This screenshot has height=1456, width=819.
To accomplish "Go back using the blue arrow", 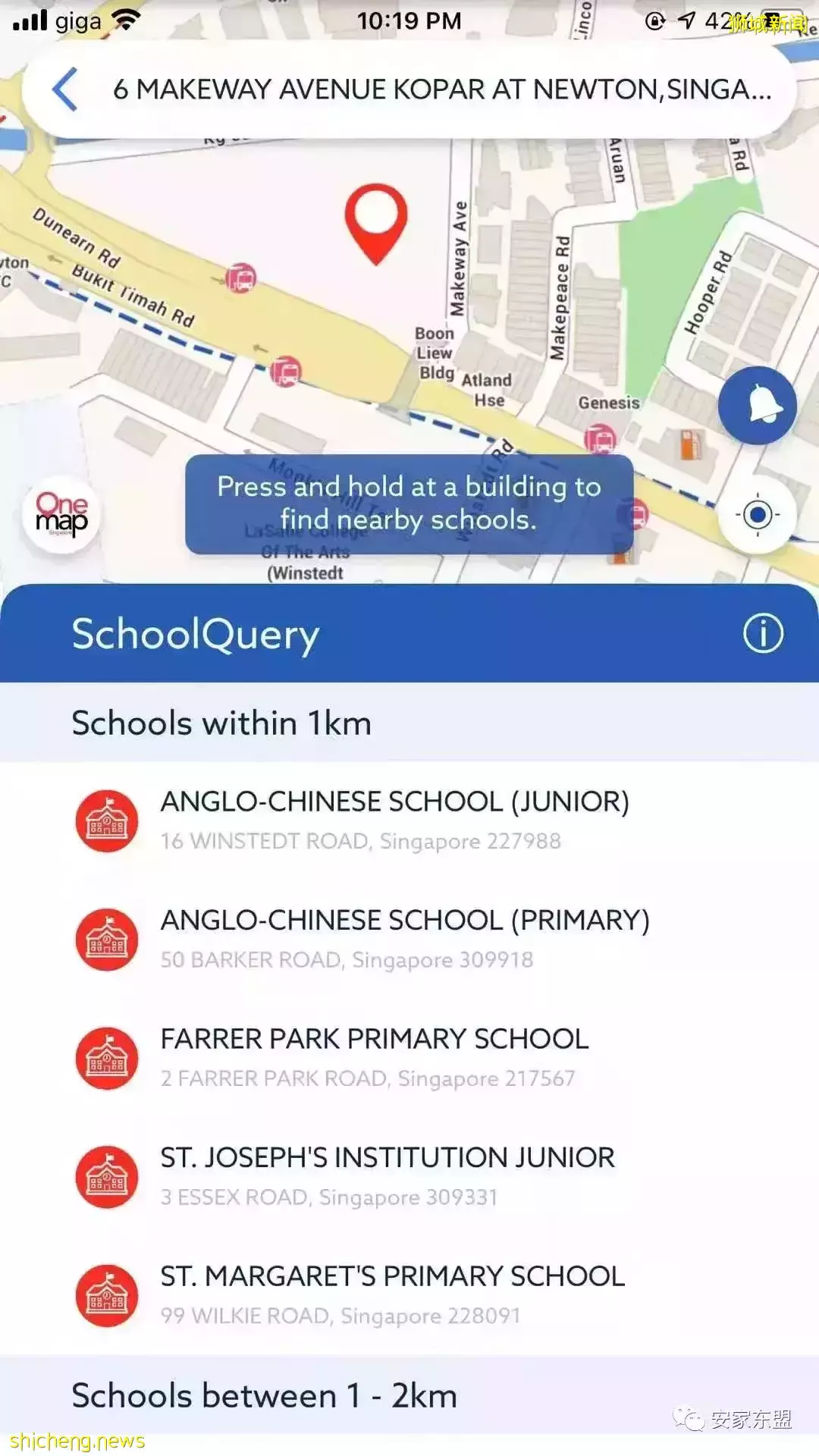I will pos(65,89).
